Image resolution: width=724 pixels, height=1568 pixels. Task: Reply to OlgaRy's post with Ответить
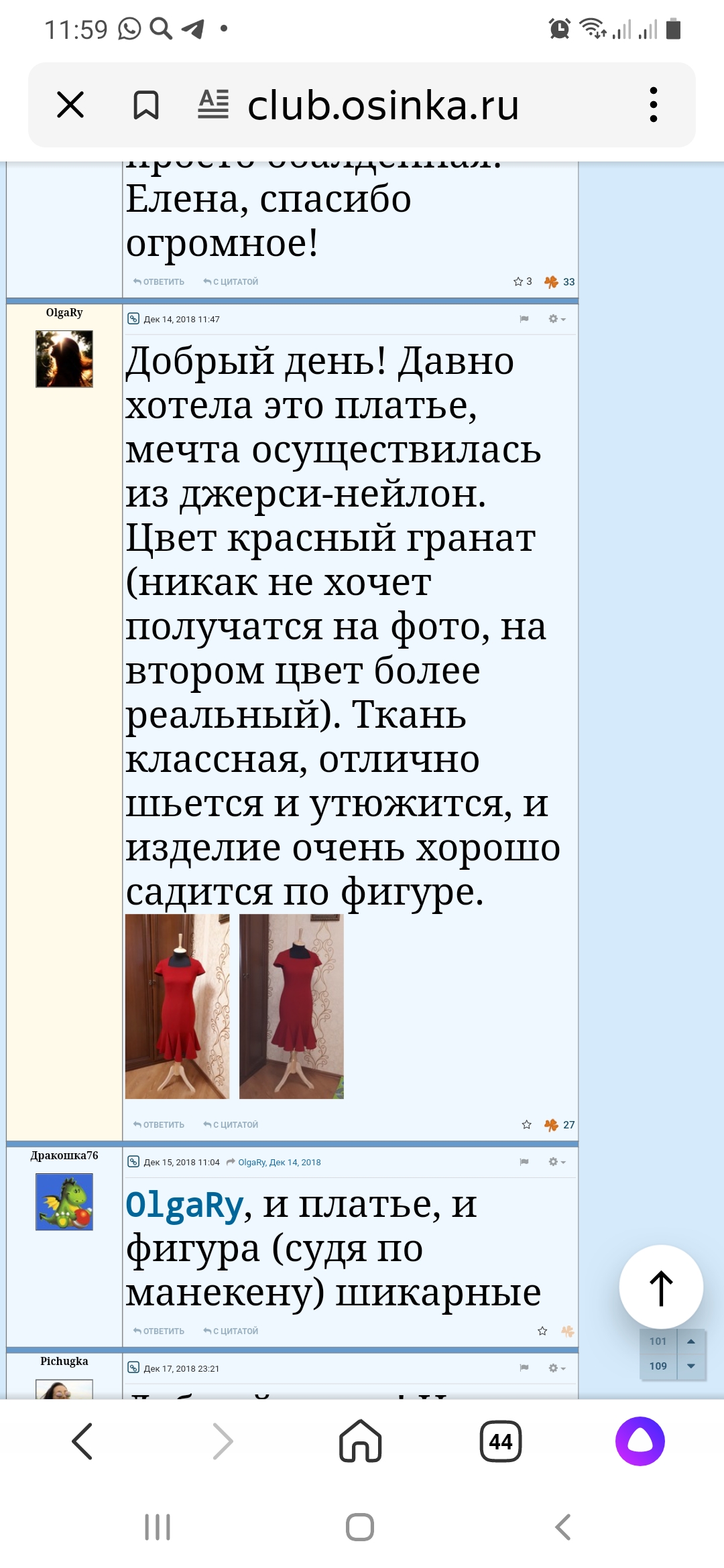(x=159, y=1124)
